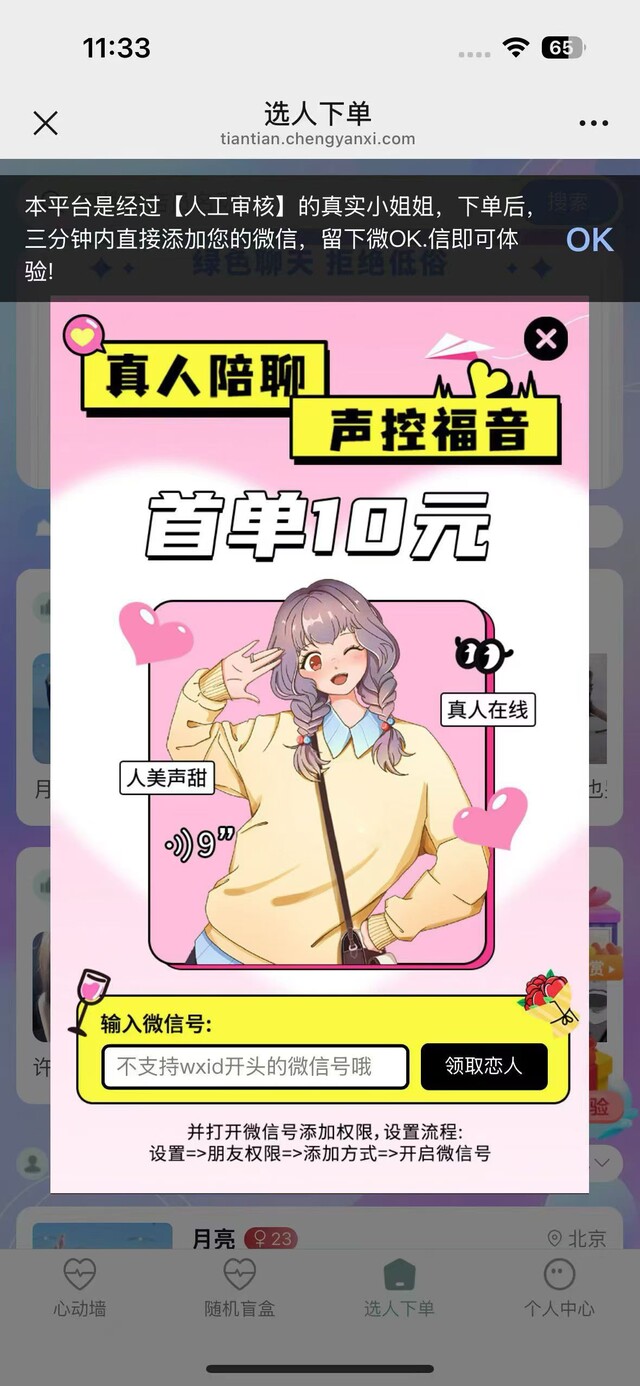This screenshot has height=1386, width=640.
Task: Go to the 个人中心 tab
Action: [559, 1289]
